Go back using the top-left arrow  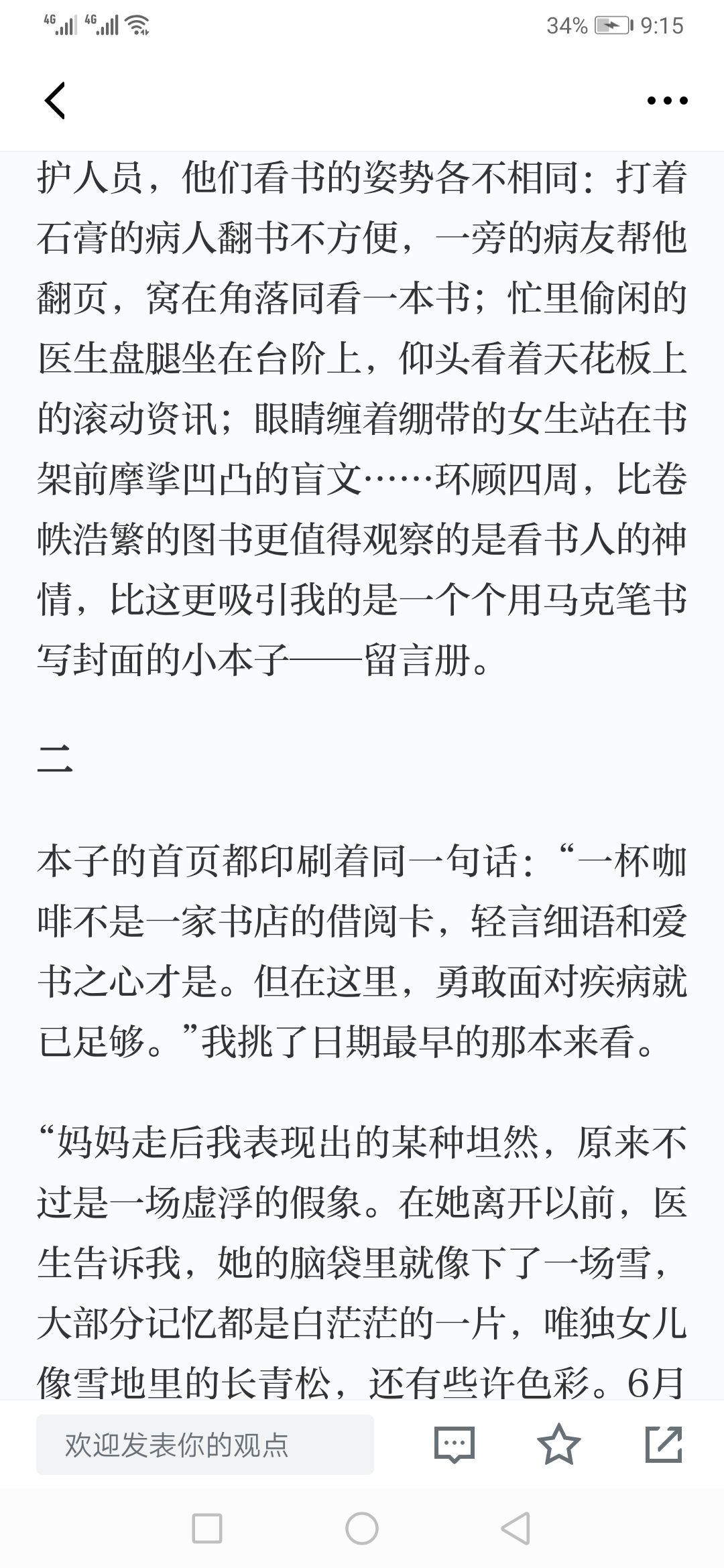[55, 101]
